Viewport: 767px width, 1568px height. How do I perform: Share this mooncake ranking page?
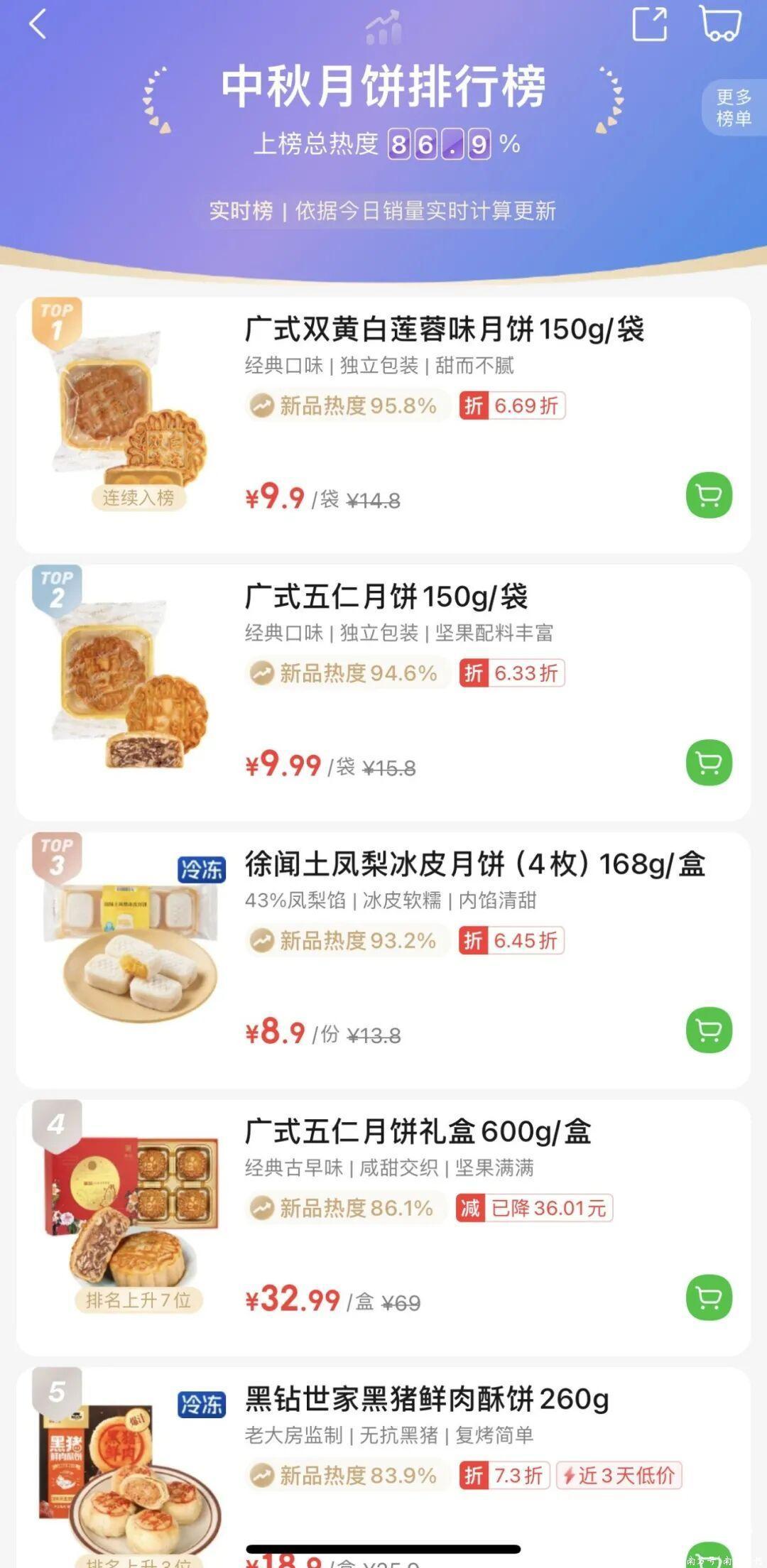pyautogui.click(x=649, y=24)
